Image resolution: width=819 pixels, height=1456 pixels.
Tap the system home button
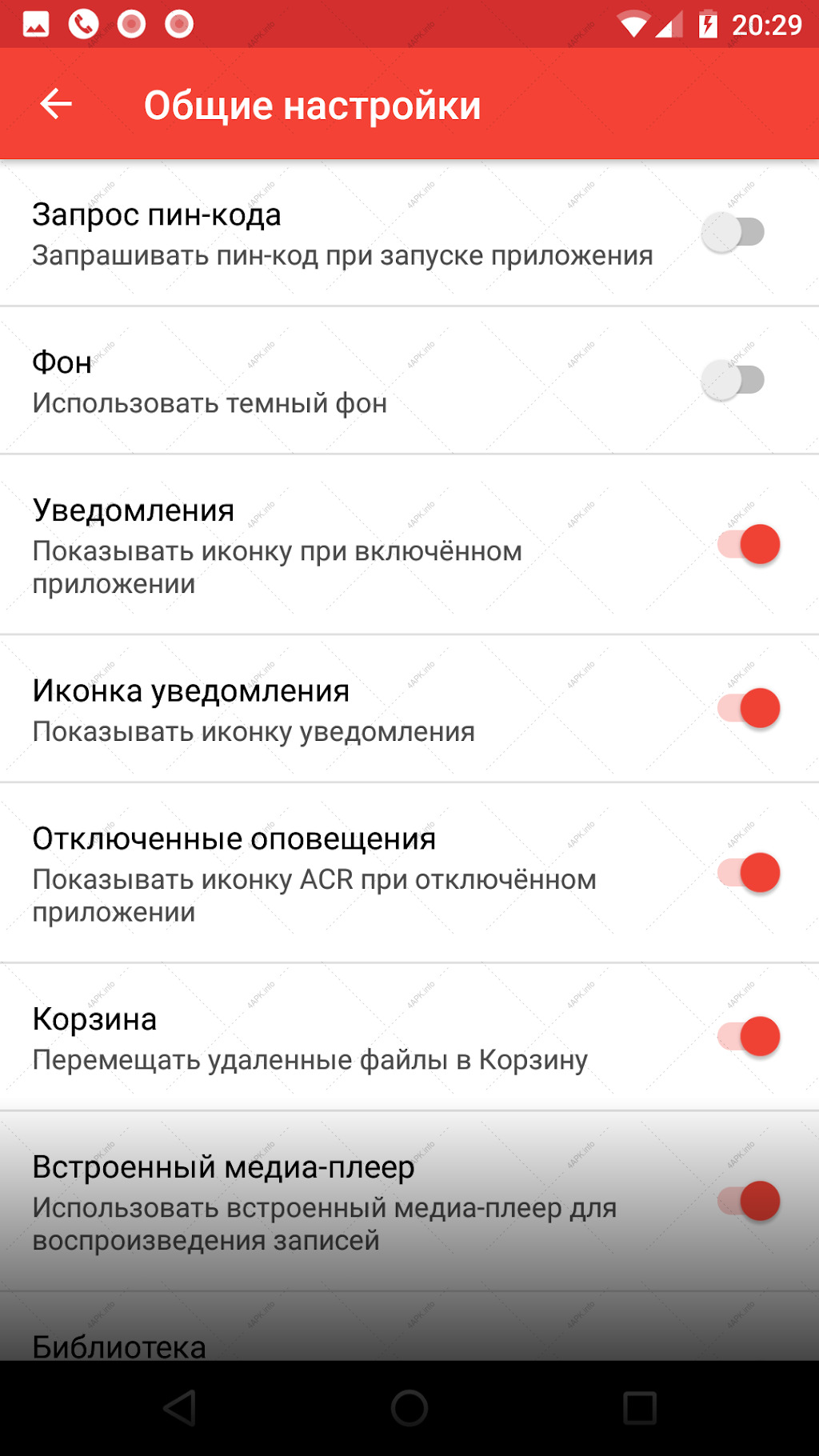(x=409, y=1408)
